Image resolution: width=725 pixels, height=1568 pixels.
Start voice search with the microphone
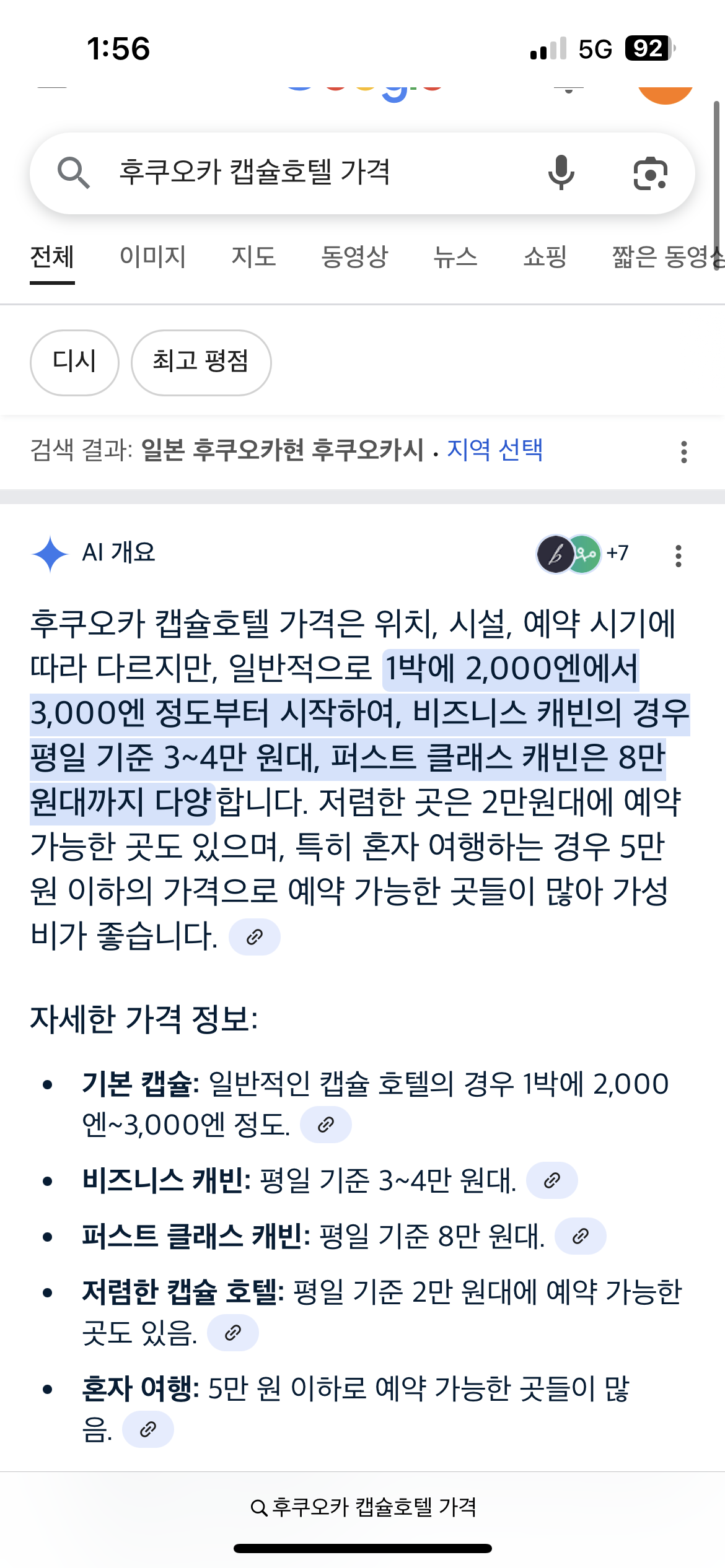561,173
